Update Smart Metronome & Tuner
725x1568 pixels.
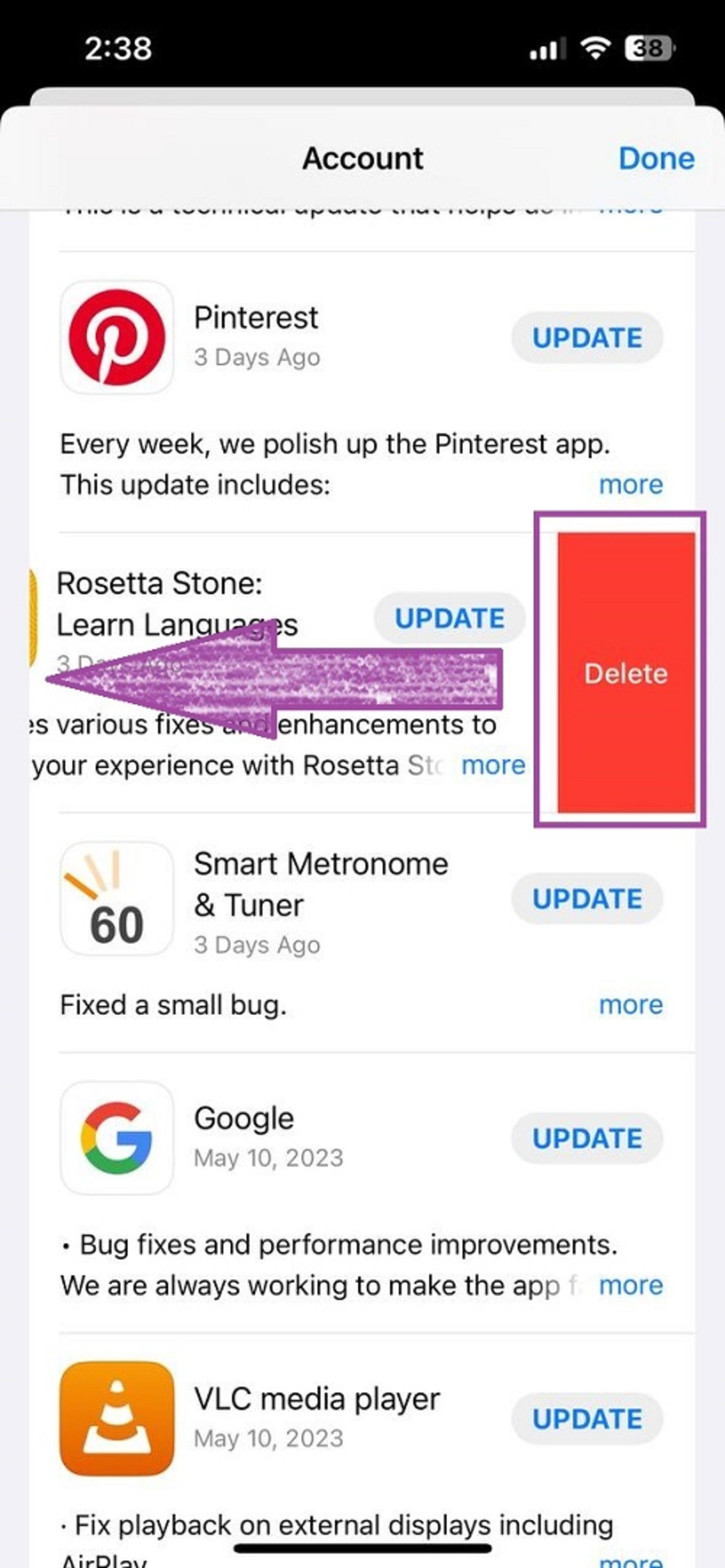pos(587,899)
